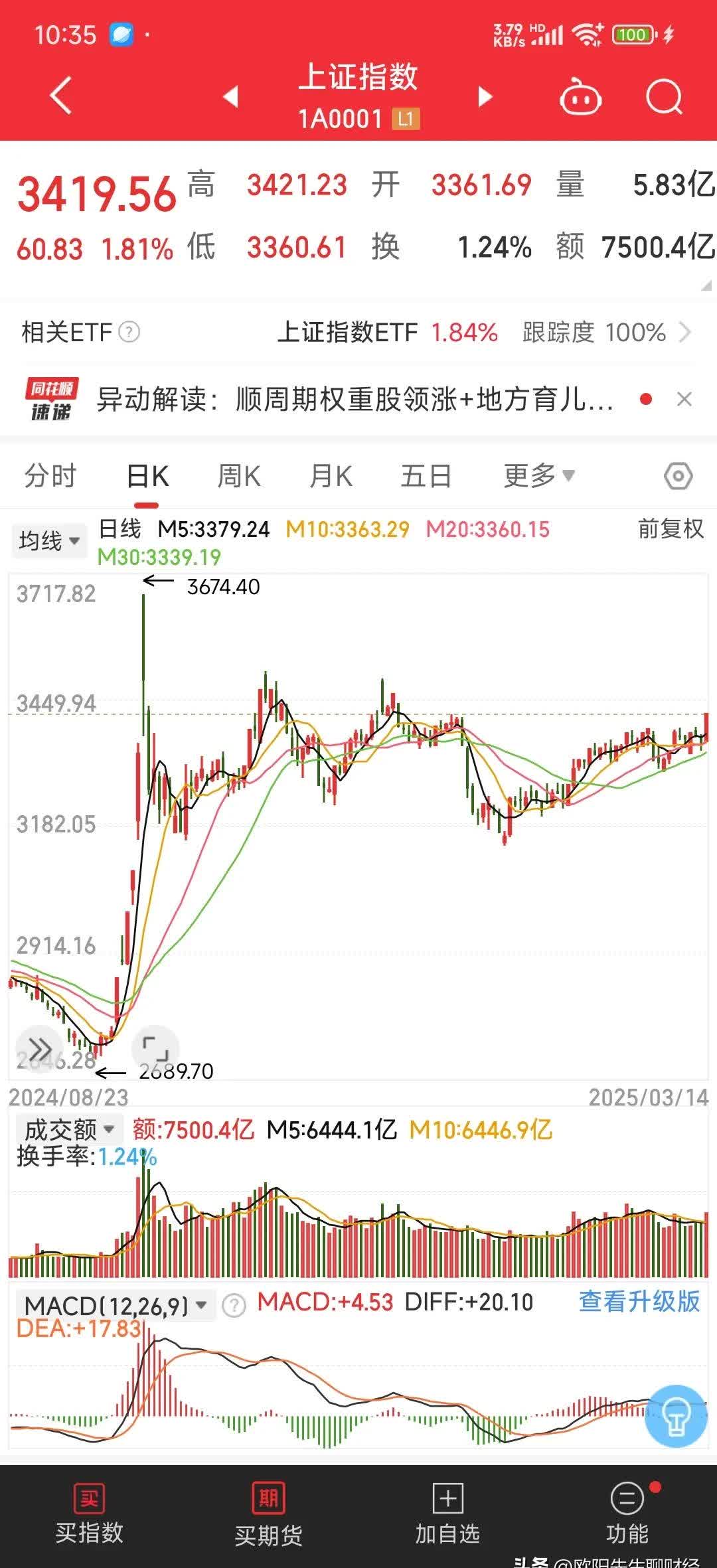Switch to the 五日 tab

pyautogui.click(x=426, y=476)
